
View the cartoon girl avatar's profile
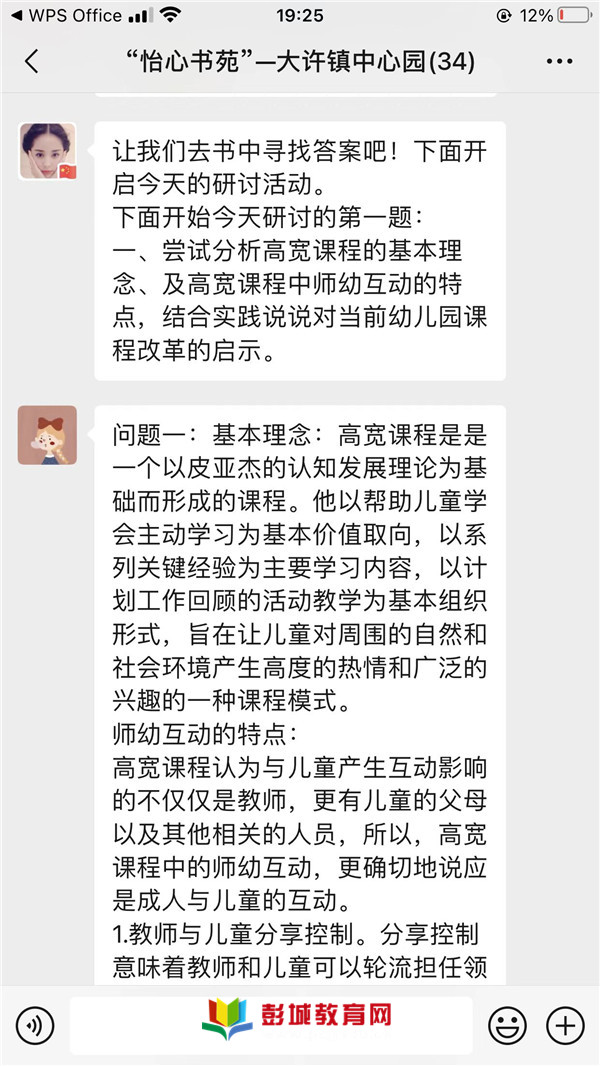click(x=47, y=434)
